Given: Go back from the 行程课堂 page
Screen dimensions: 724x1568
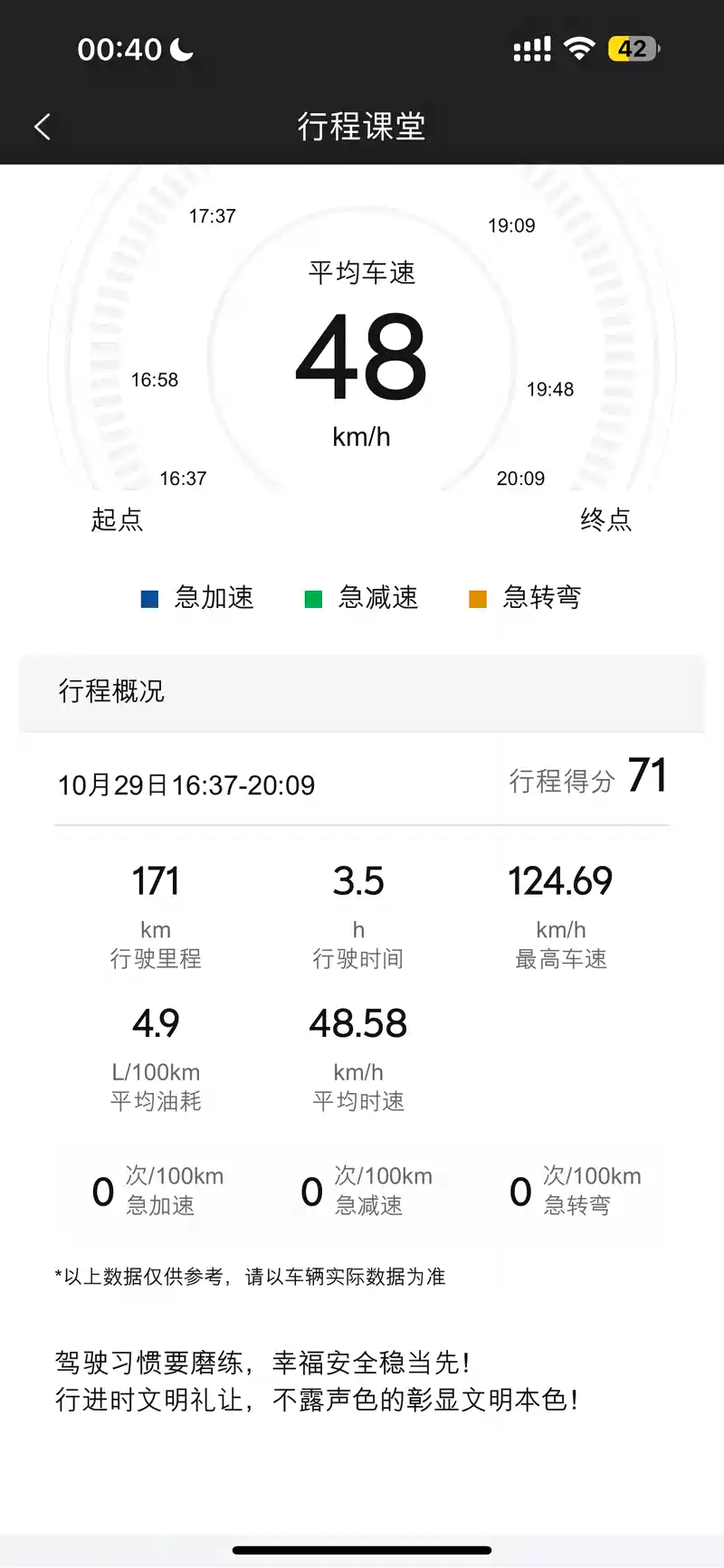Looking at the screenshot, I should (43, 127).
